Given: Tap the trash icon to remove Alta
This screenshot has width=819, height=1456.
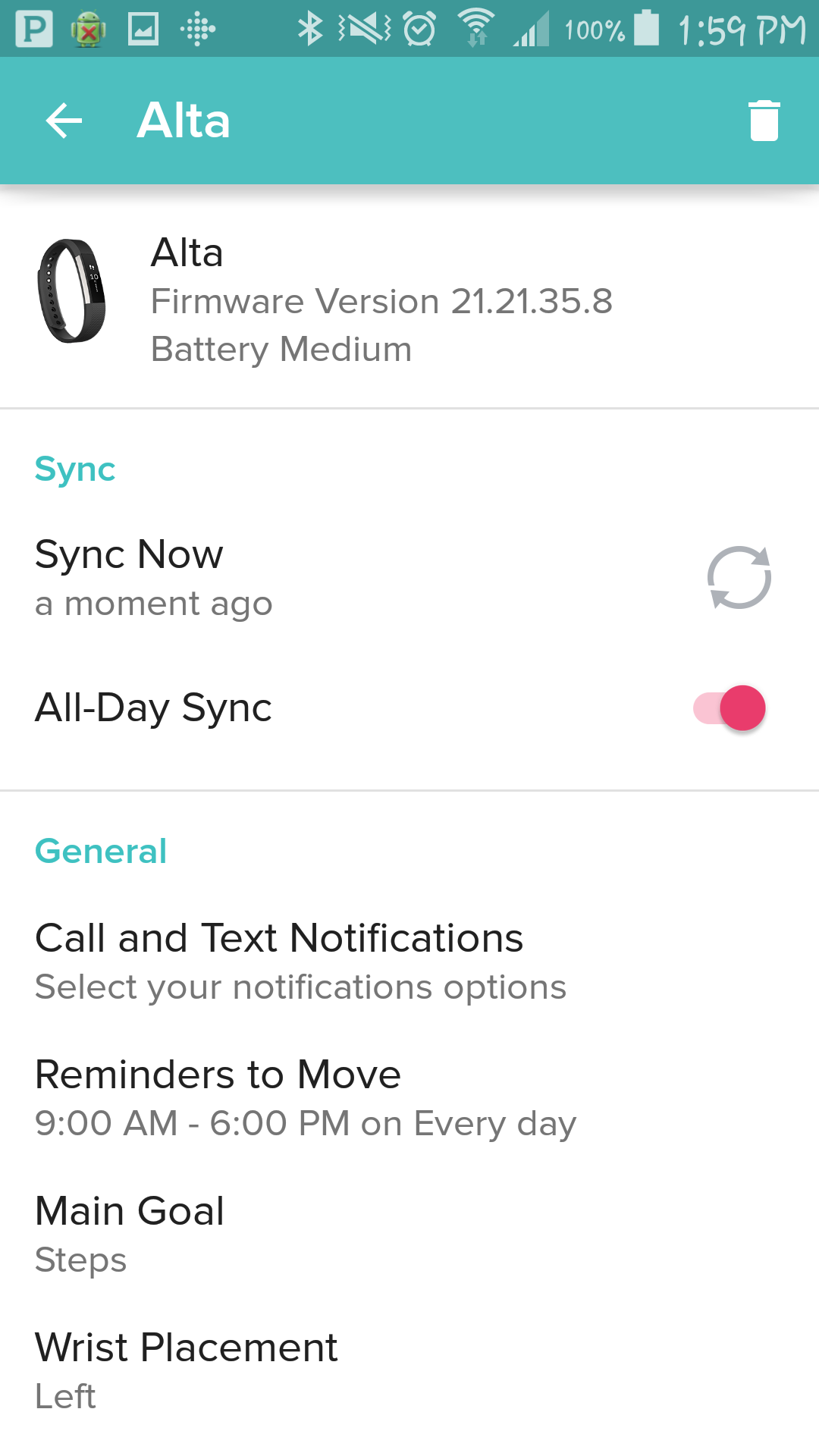Looking at the screenshot, I should 764,121.
